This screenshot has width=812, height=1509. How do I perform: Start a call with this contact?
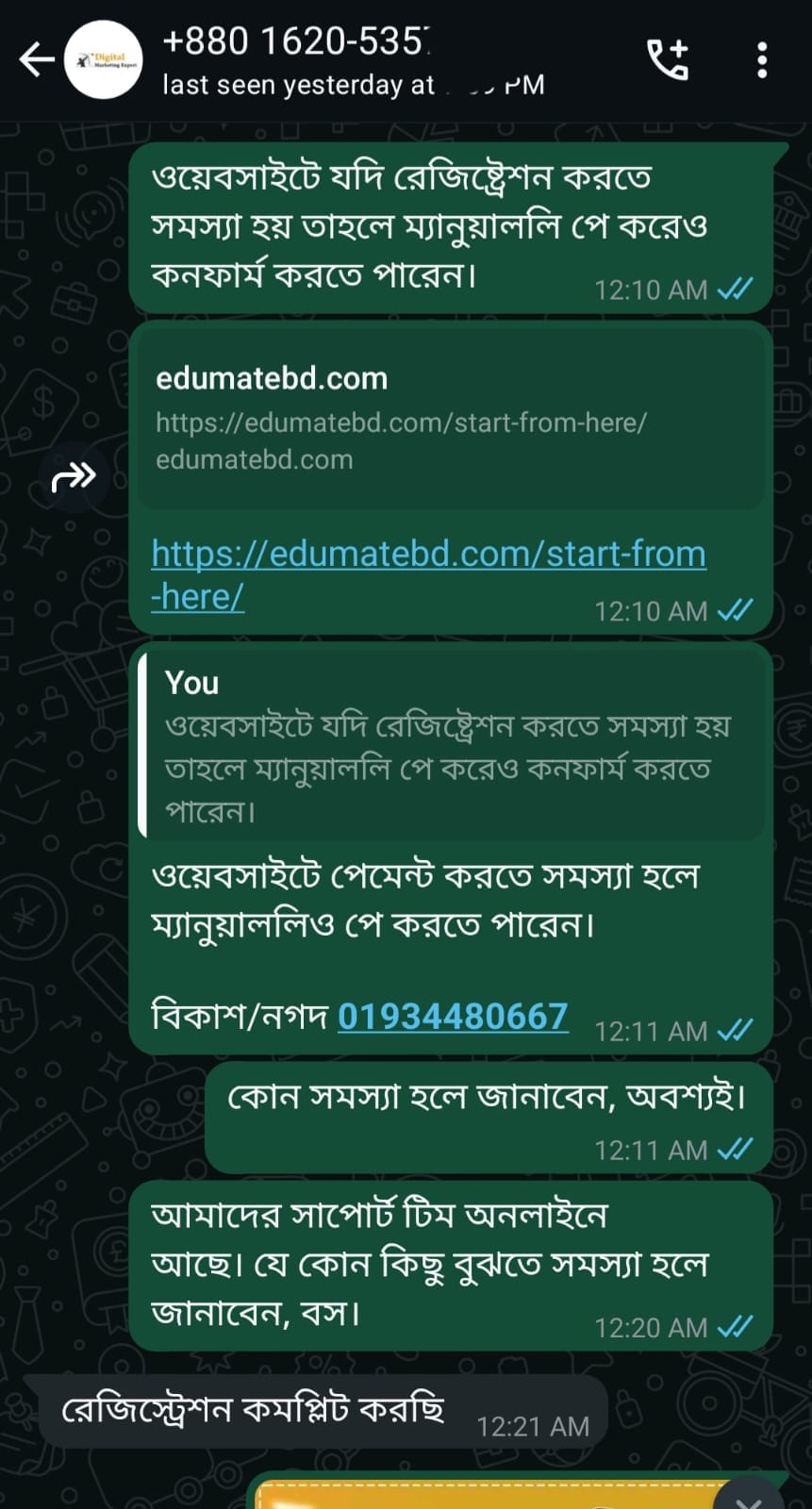point(668,60)
